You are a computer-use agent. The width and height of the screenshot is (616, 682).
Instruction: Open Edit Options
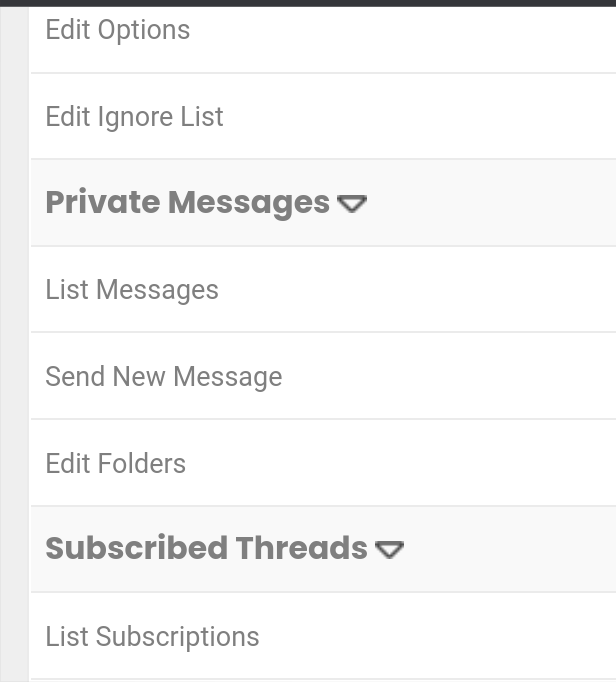click(118, 30)
